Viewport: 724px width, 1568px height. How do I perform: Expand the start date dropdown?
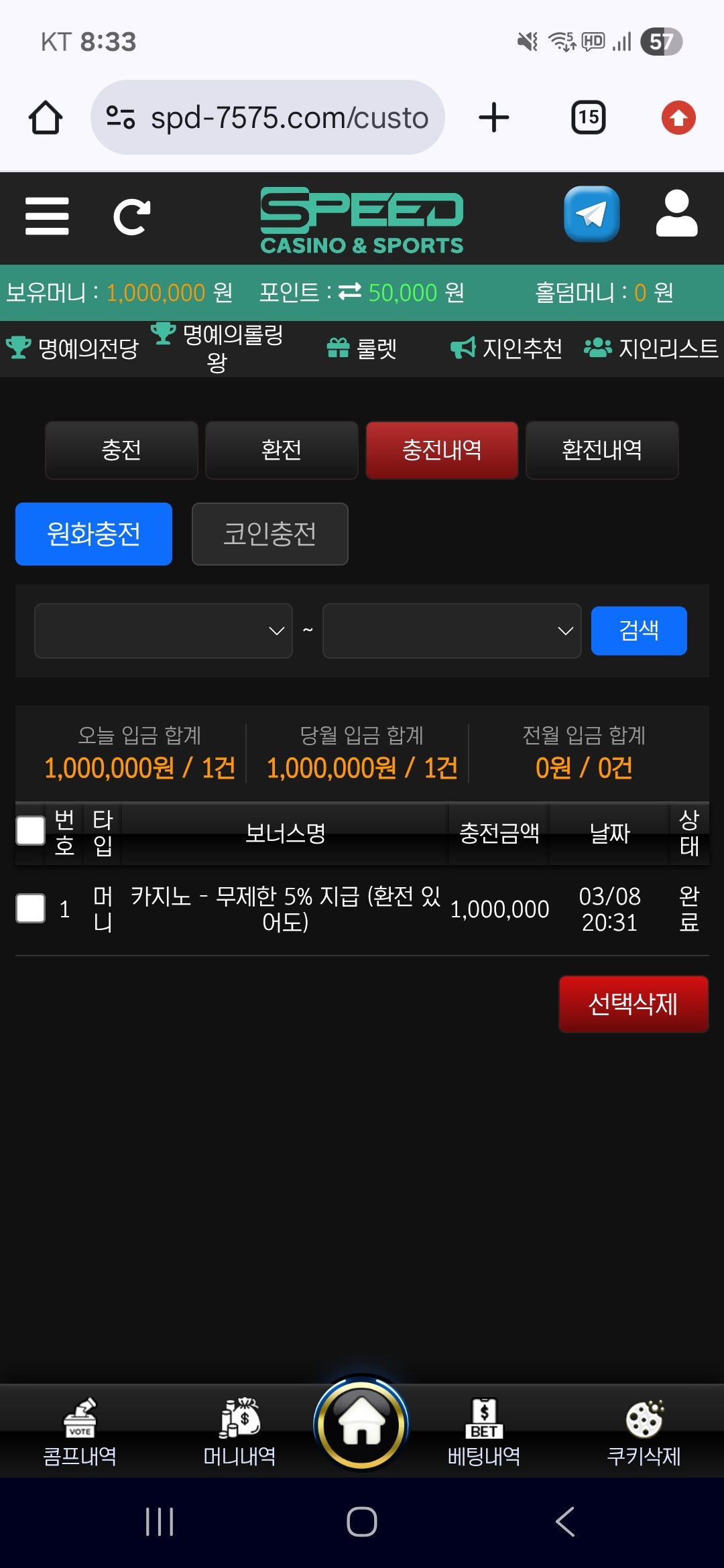[x=163, y=631]
